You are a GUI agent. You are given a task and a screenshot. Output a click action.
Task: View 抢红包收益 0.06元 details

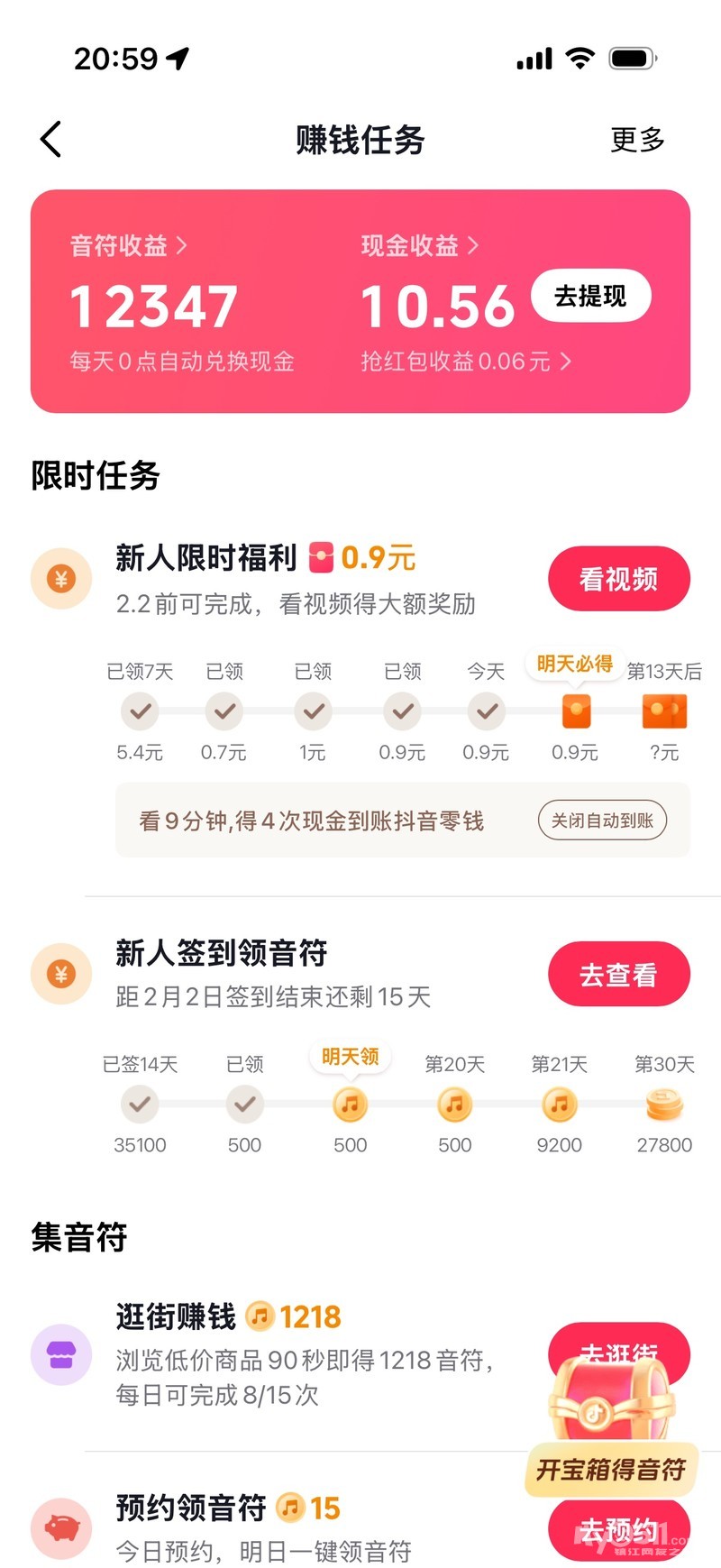click(465, 362)
